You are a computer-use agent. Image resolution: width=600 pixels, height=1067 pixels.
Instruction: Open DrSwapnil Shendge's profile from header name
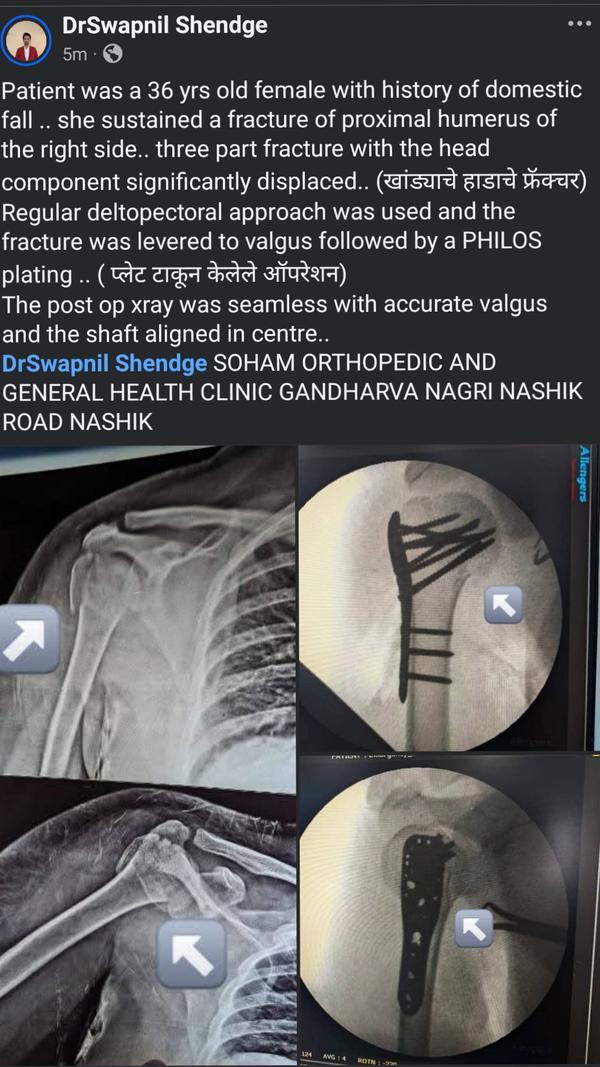[x=164, y=25]
